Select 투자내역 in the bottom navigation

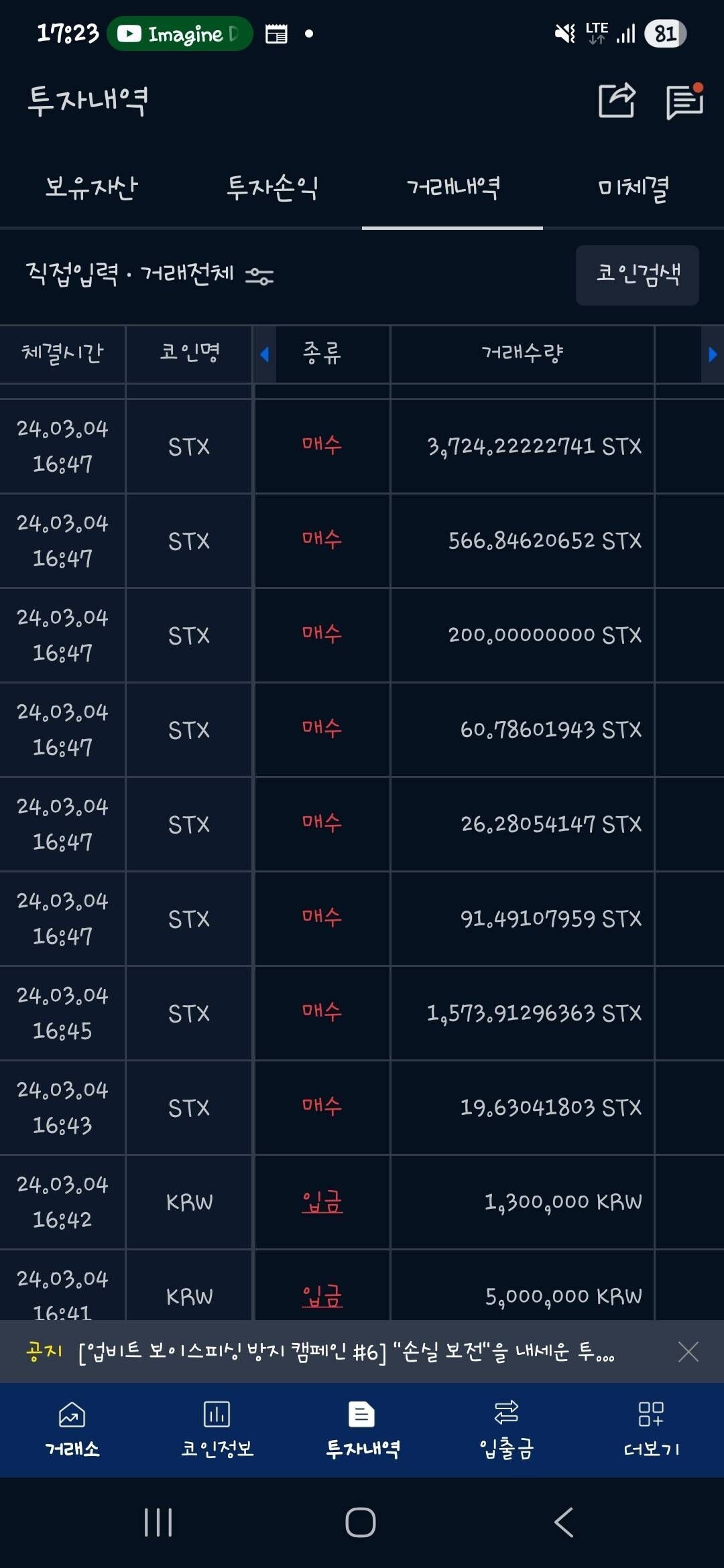[362, 1430]
